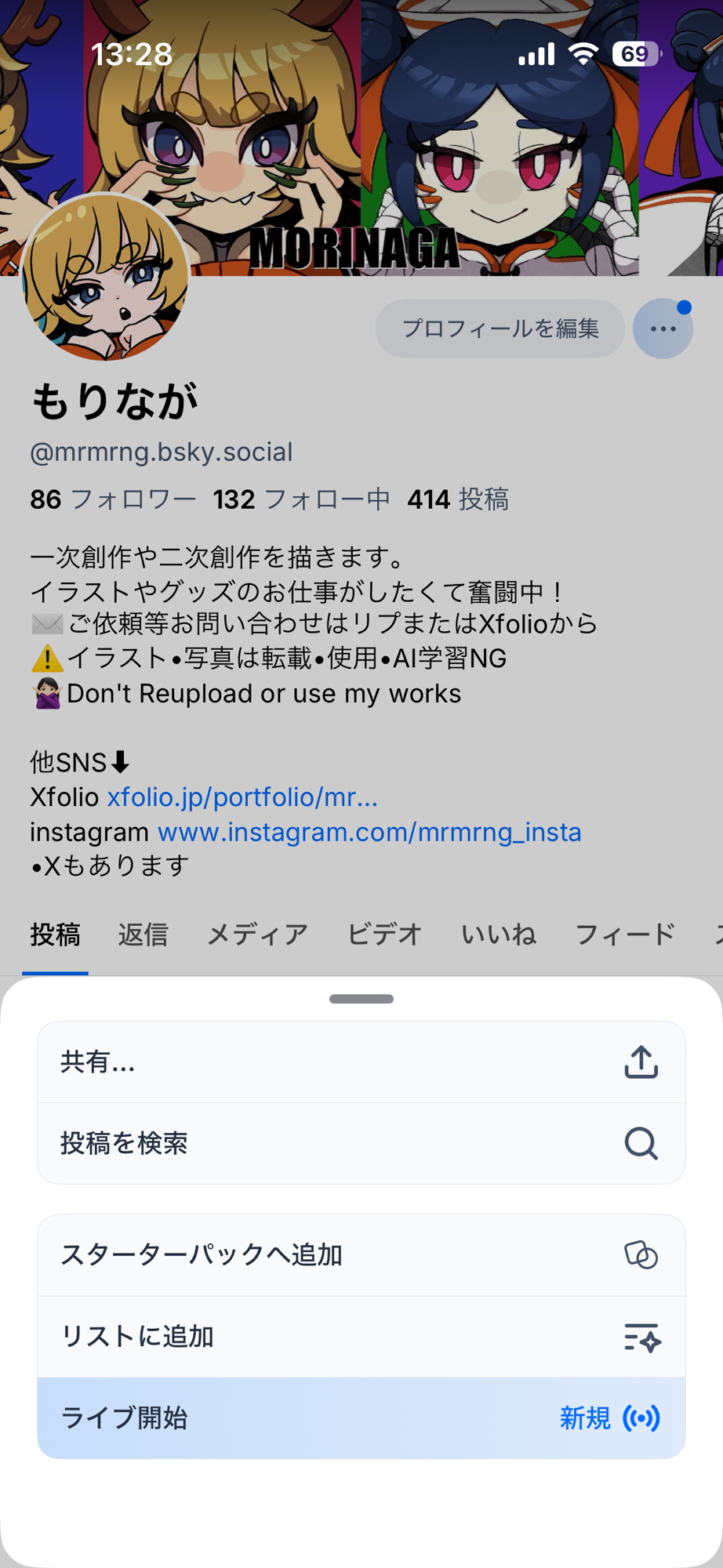
Task: Switch to the フィード tab
Action: coord(624,935)
